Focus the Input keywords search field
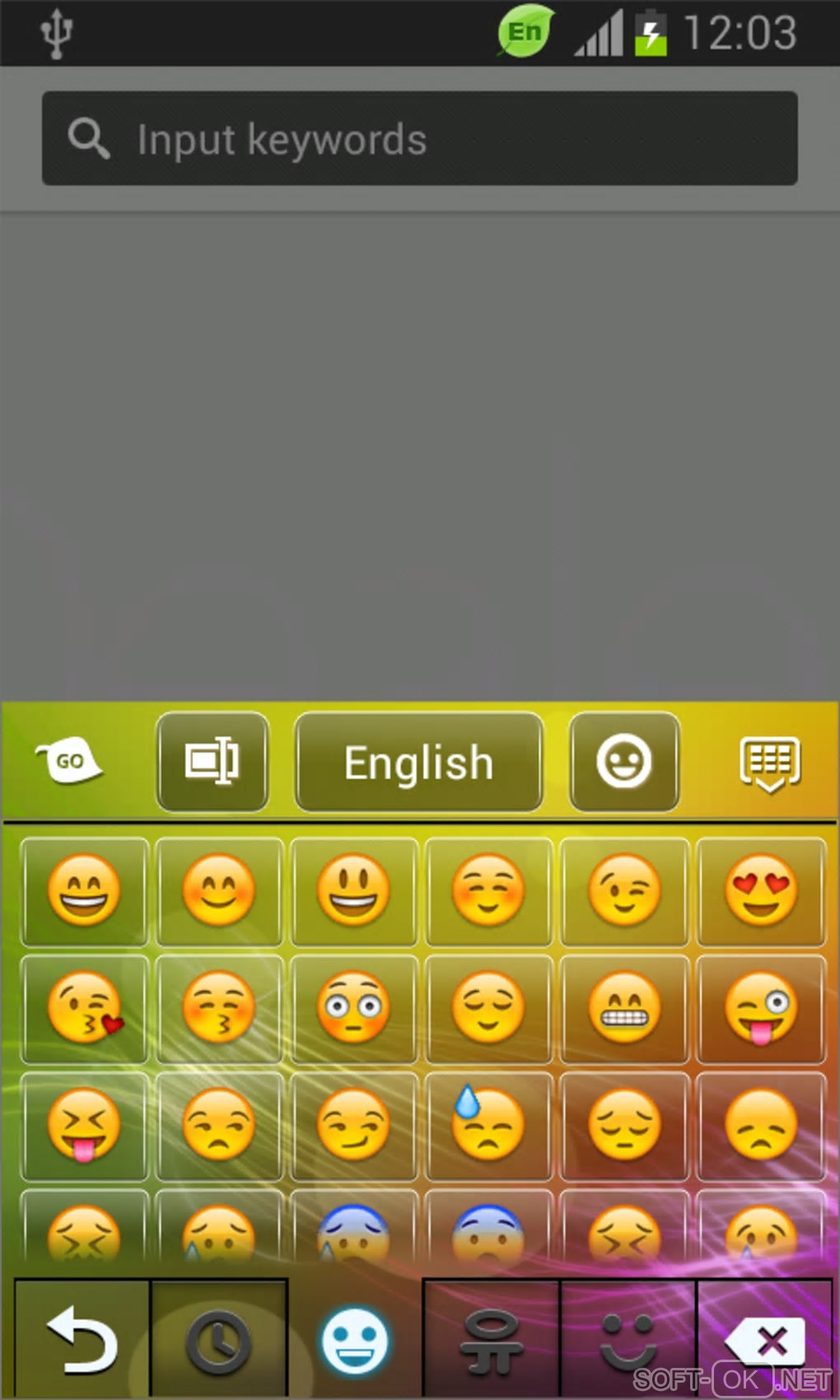Viewport: 840px width, 1400px height. [420, 138]
